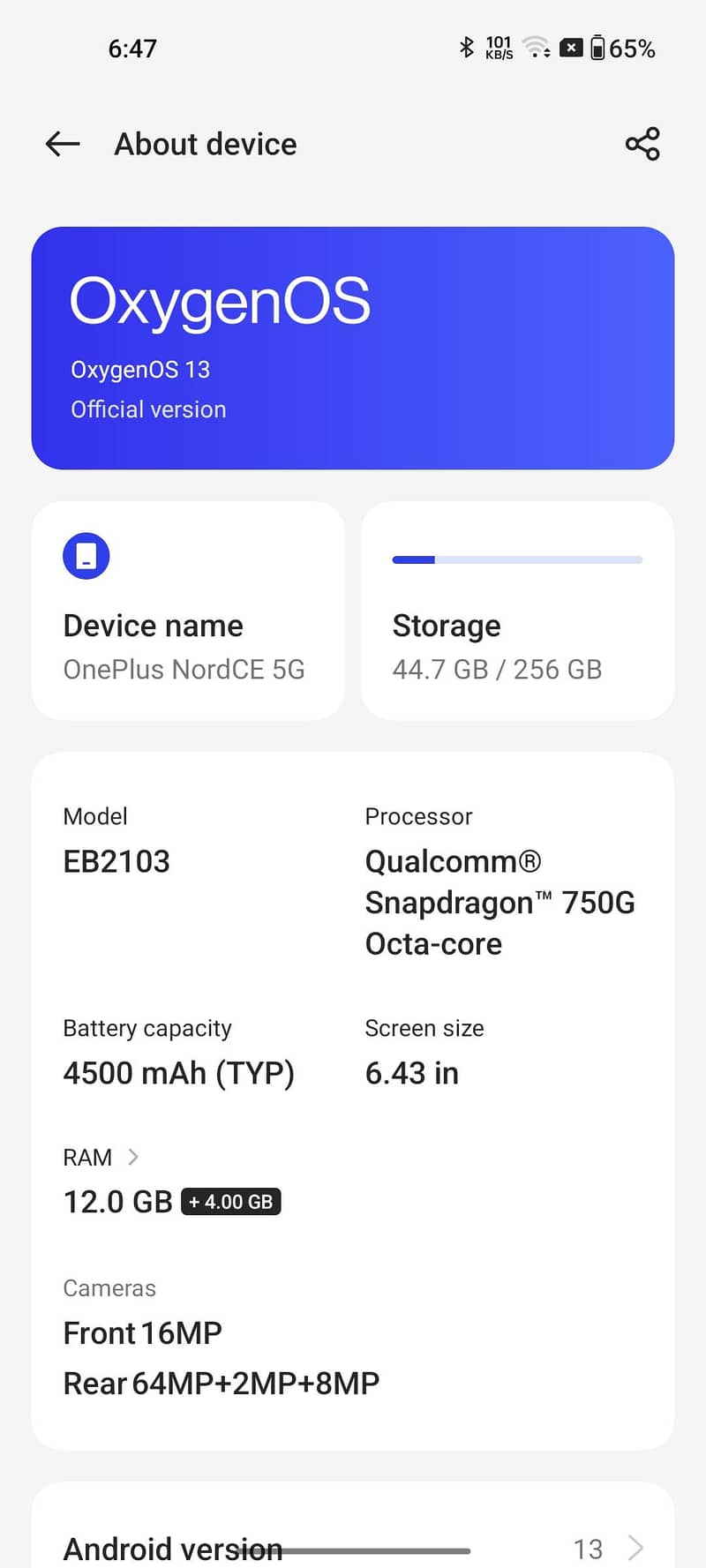
Task: Select the Device name card
Action: [186, 611]
